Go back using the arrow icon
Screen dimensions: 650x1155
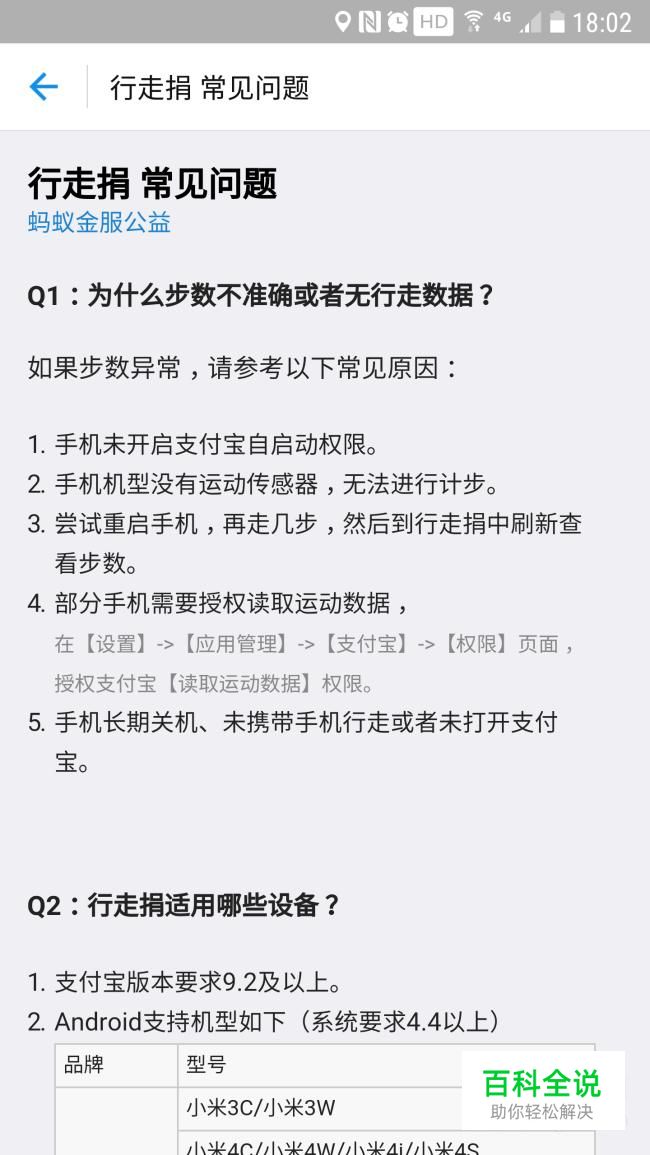click(x=44, y=88)
